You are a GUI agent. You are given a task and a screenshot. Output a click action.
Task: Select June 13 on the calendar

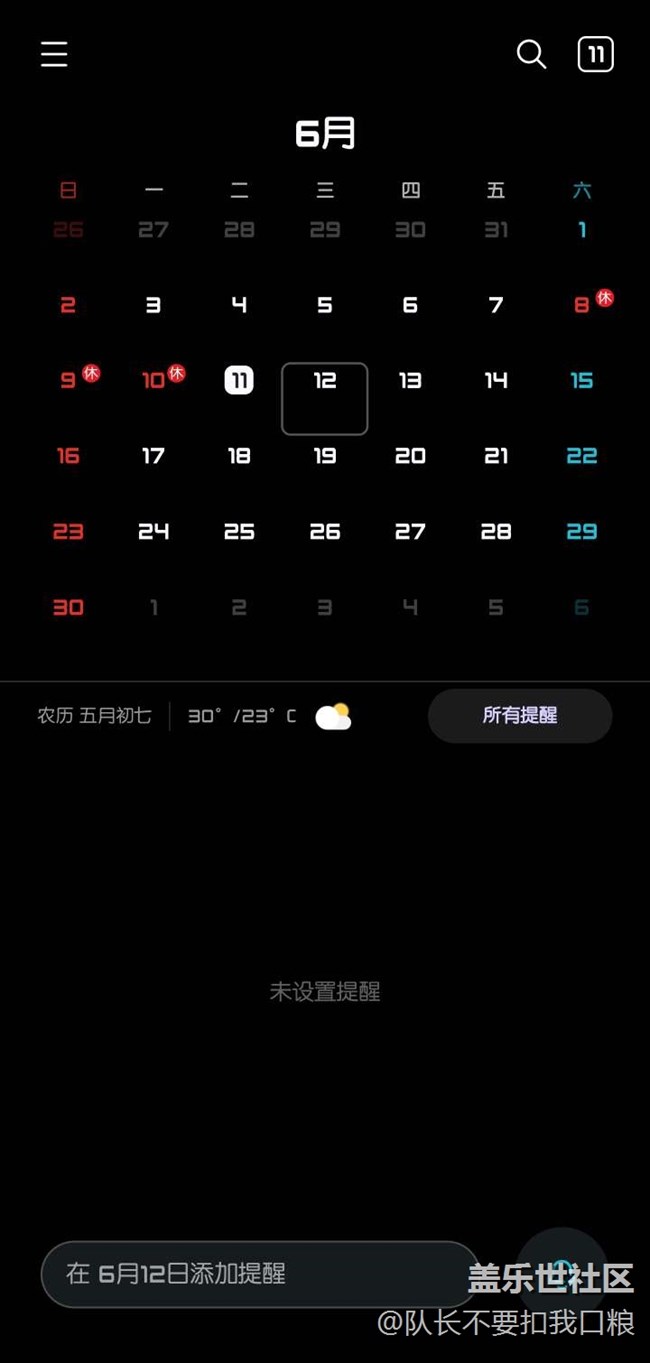[x=410, y=380]
